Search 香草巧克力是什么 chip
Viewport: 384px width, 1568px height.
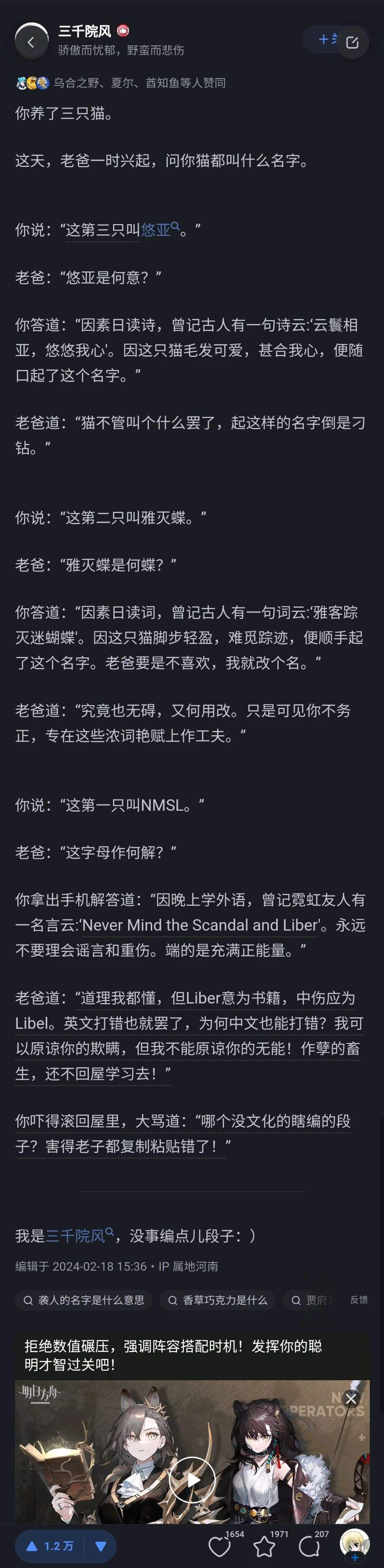pos(217,1300)
